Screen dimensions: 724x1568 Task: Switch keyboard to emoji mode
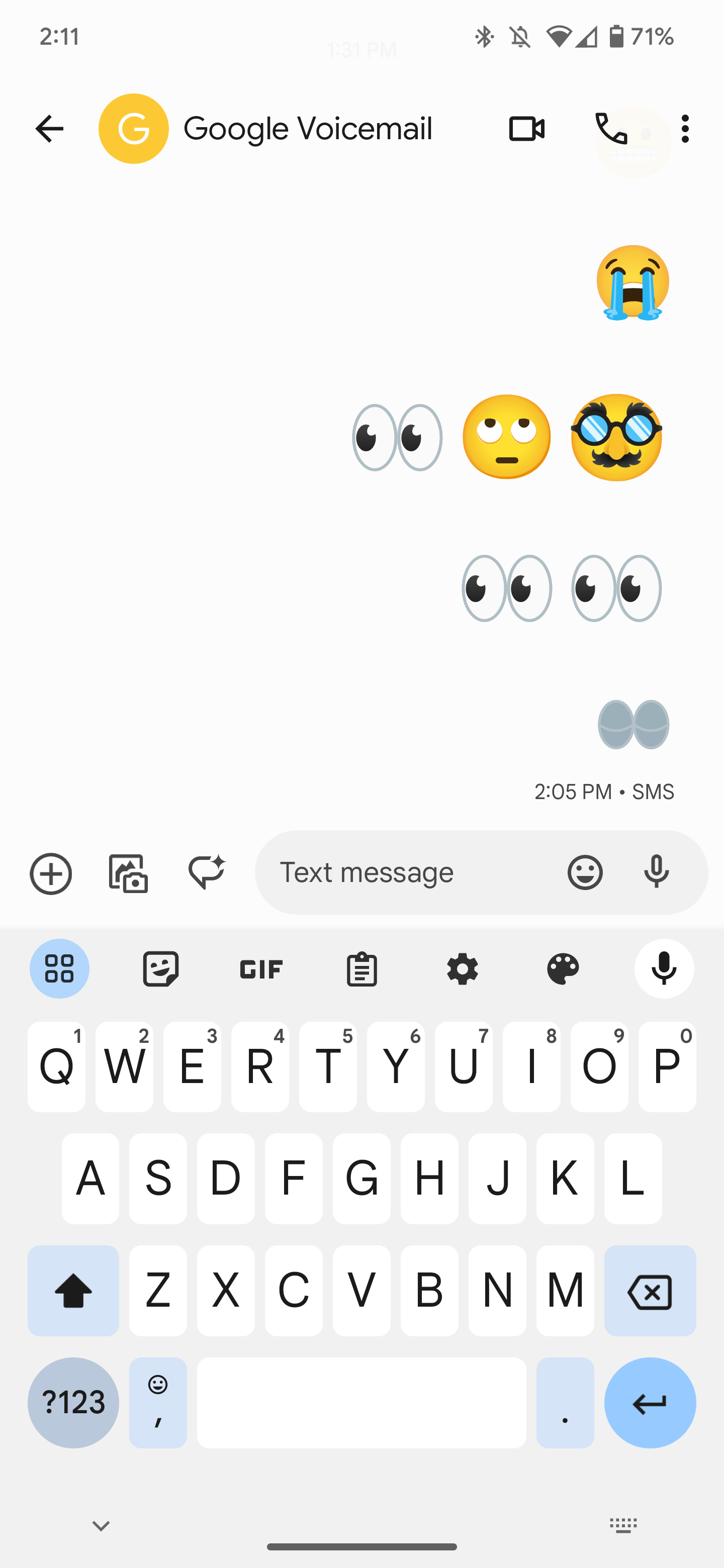click(x=158, y=1403)
